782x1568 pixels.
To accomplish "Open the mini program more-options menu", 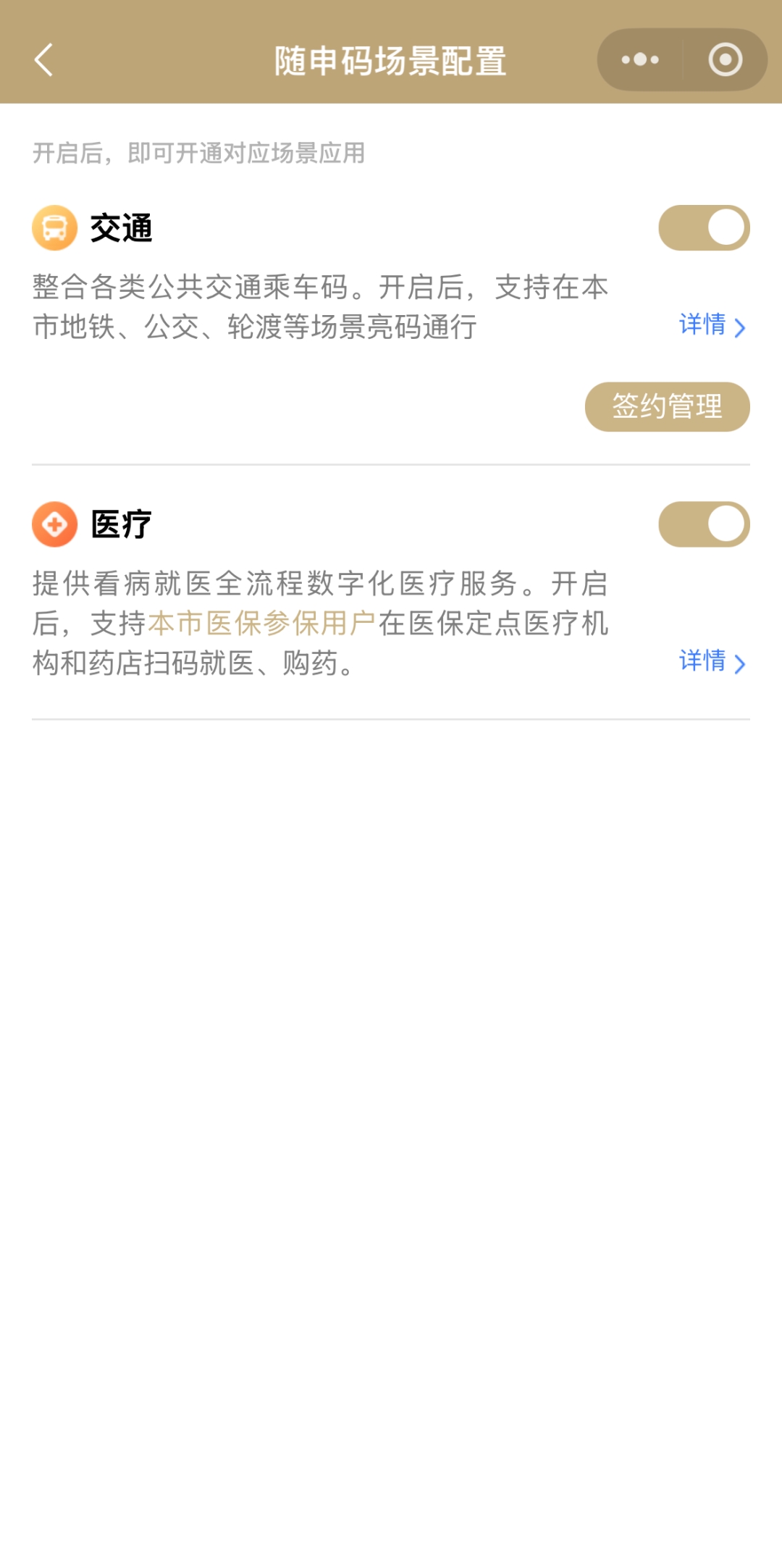I will [x=640, y=60].
